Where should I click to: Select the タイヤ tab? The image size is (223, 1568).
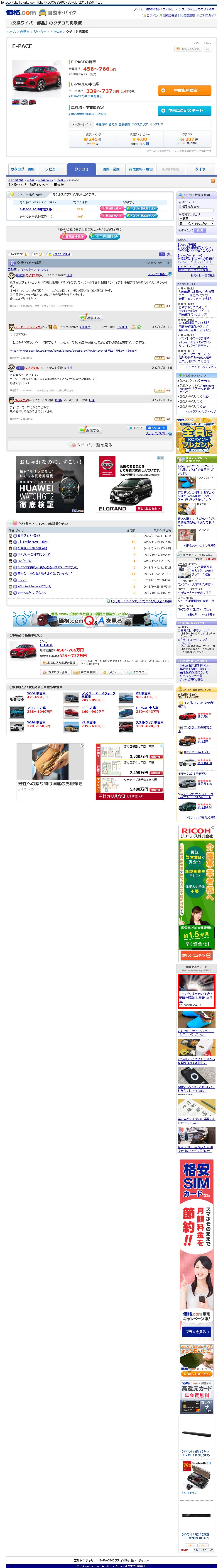pyautogui.click(x=200, y=169)
